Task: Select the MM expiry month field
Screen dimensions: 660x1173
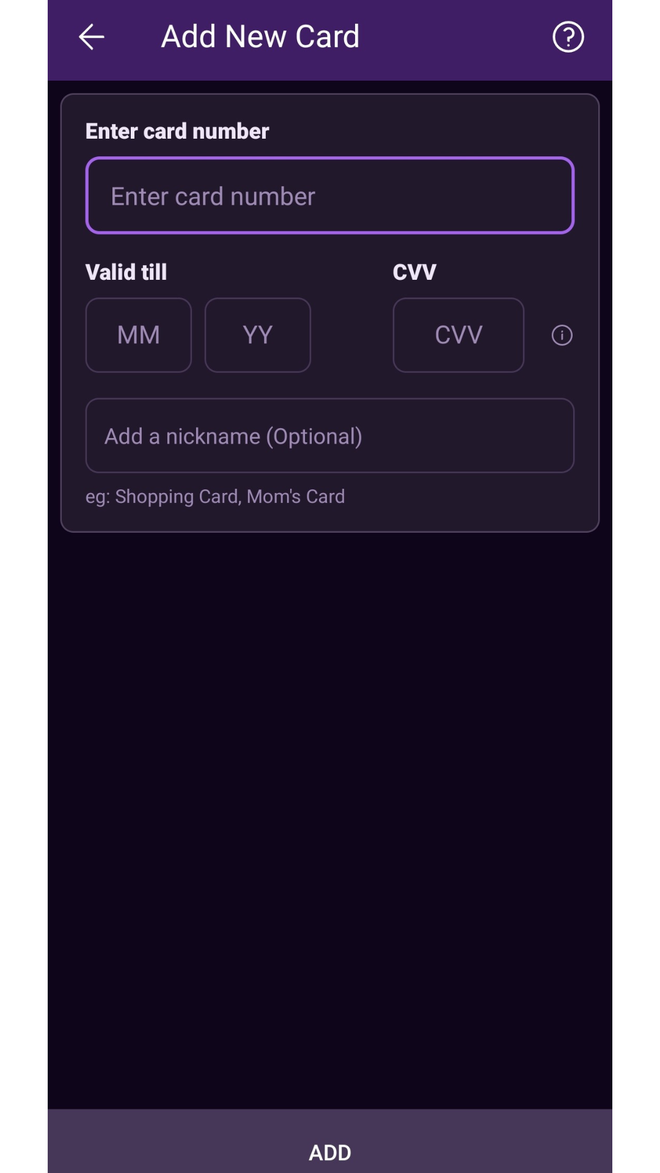Action: pos(138,334)
